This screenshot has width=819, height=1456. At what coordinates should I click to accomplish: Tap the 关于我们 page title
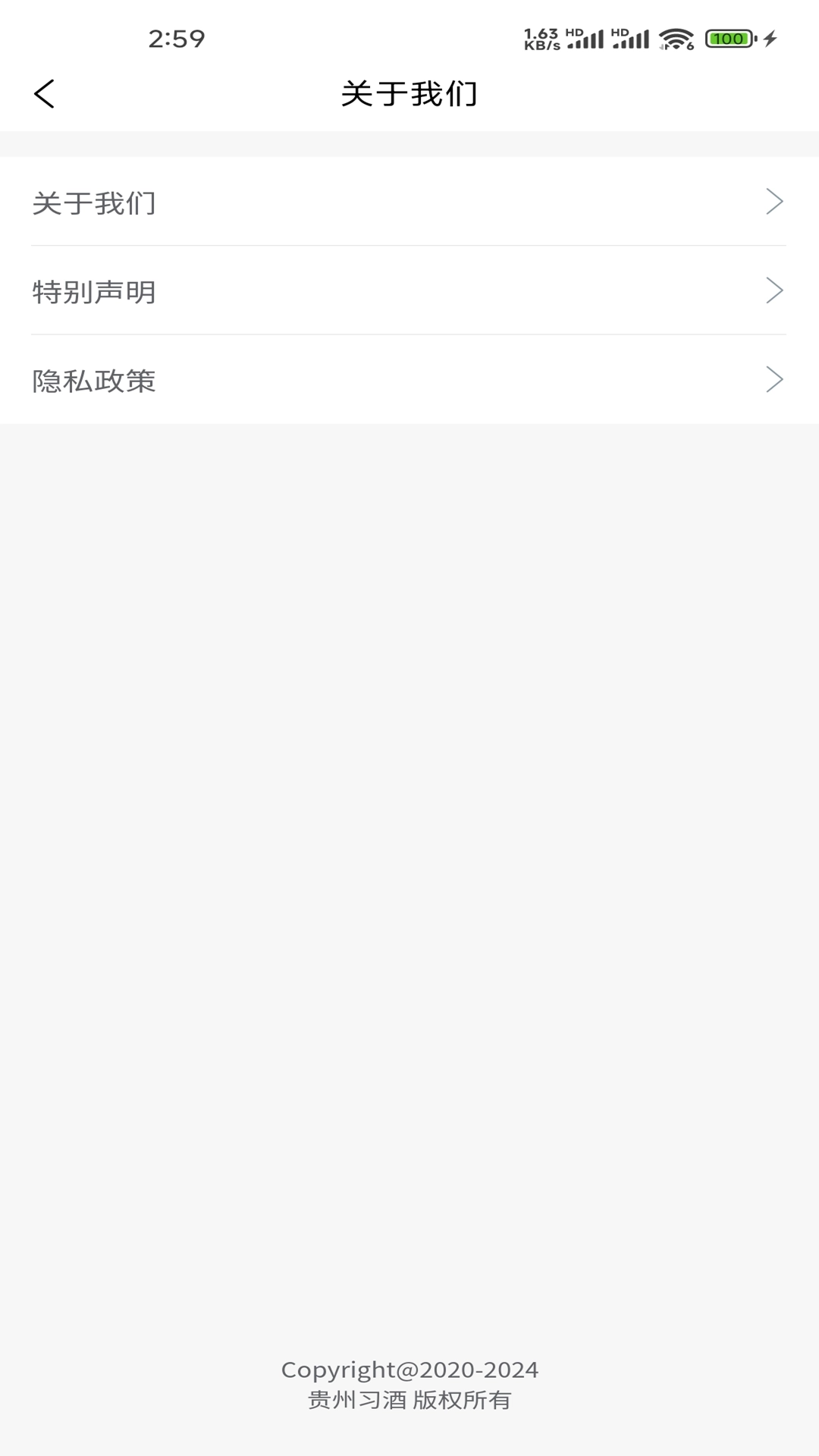coord(409,93)
